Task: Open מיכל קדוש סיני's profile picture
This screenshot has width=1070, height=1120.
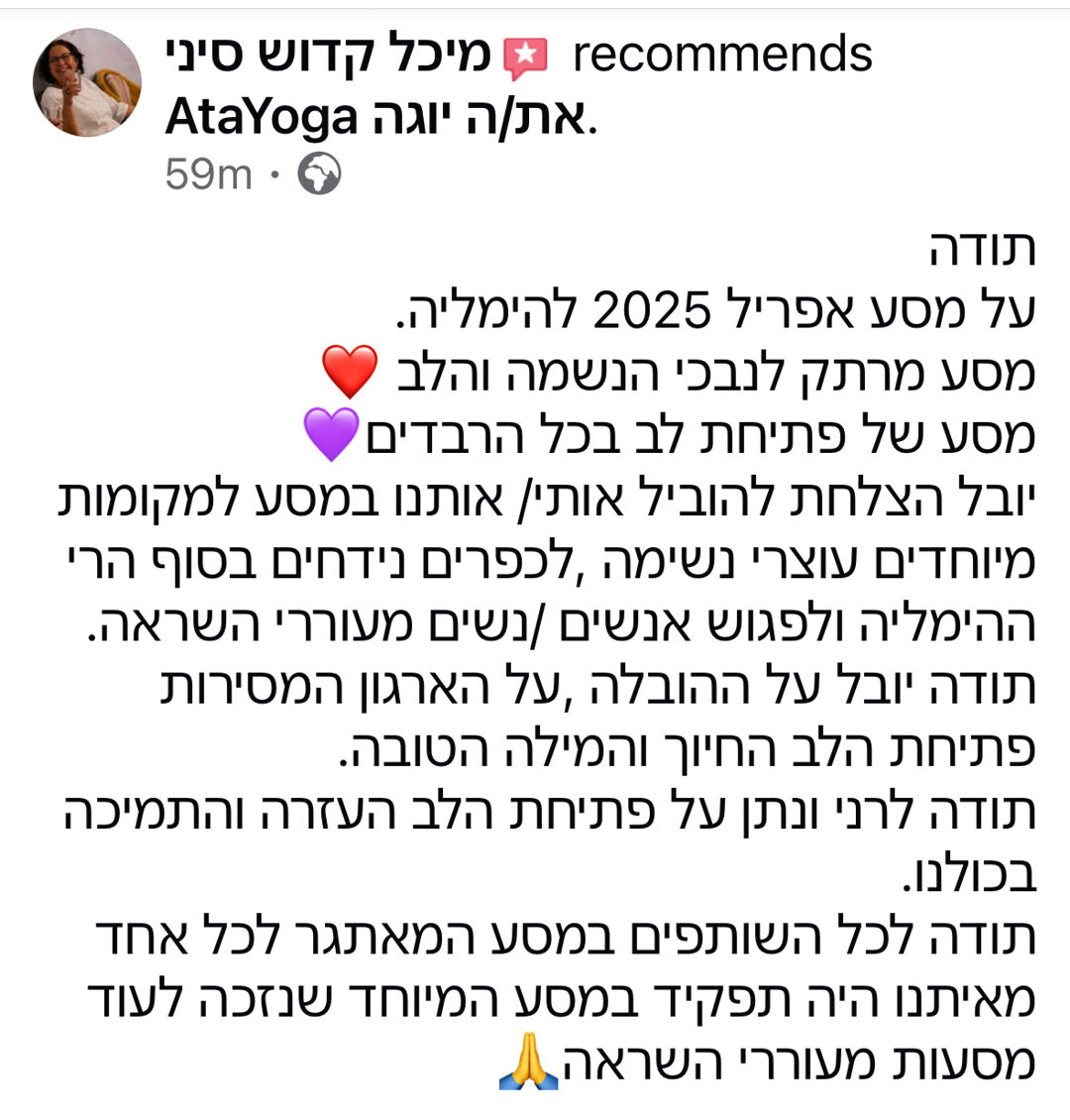Action: pos(86,82)
